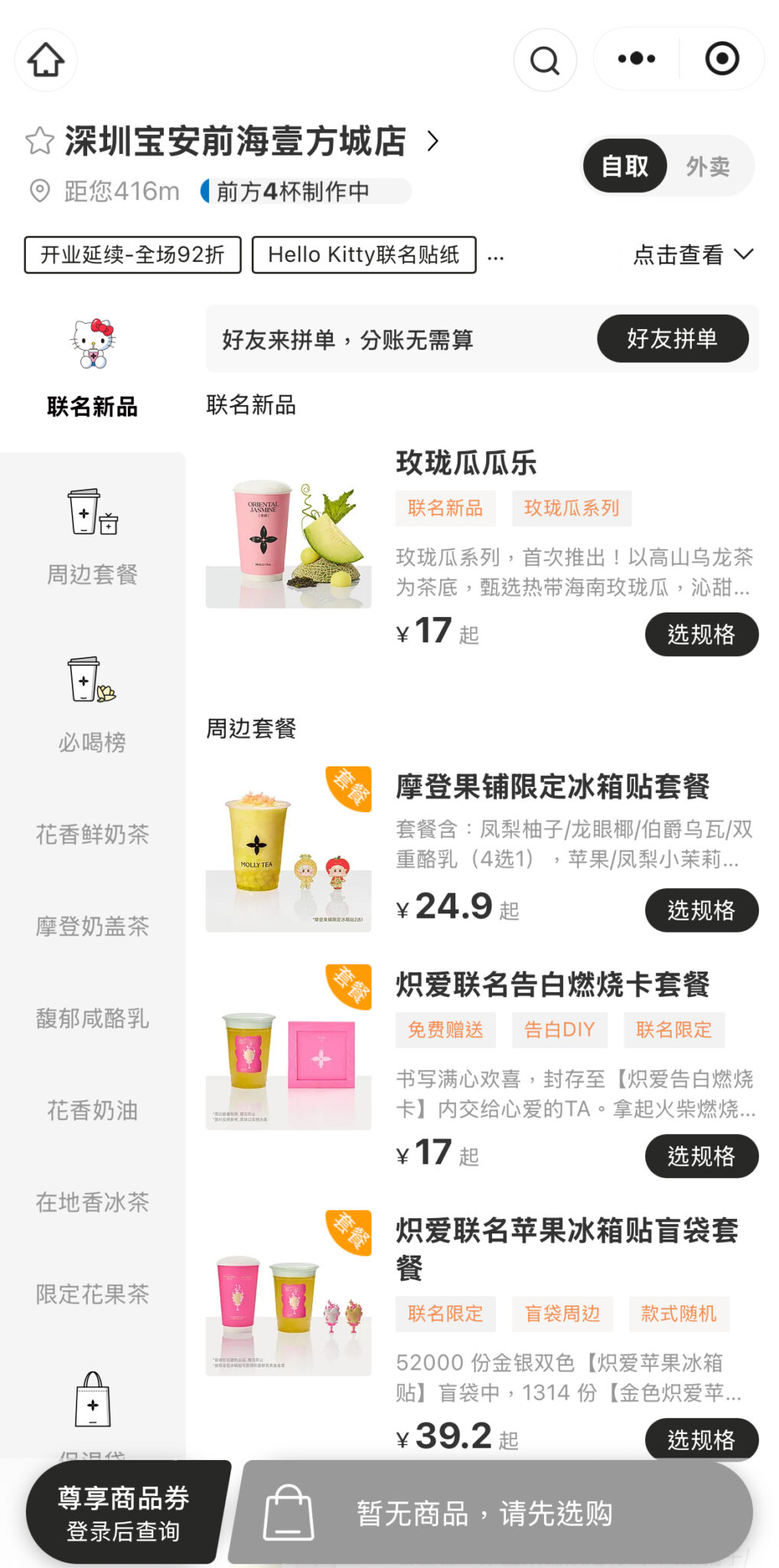Click the Hello Kitty category icon in sidebar
This screenshot has width=779, height=1568.
click(91, 342)
